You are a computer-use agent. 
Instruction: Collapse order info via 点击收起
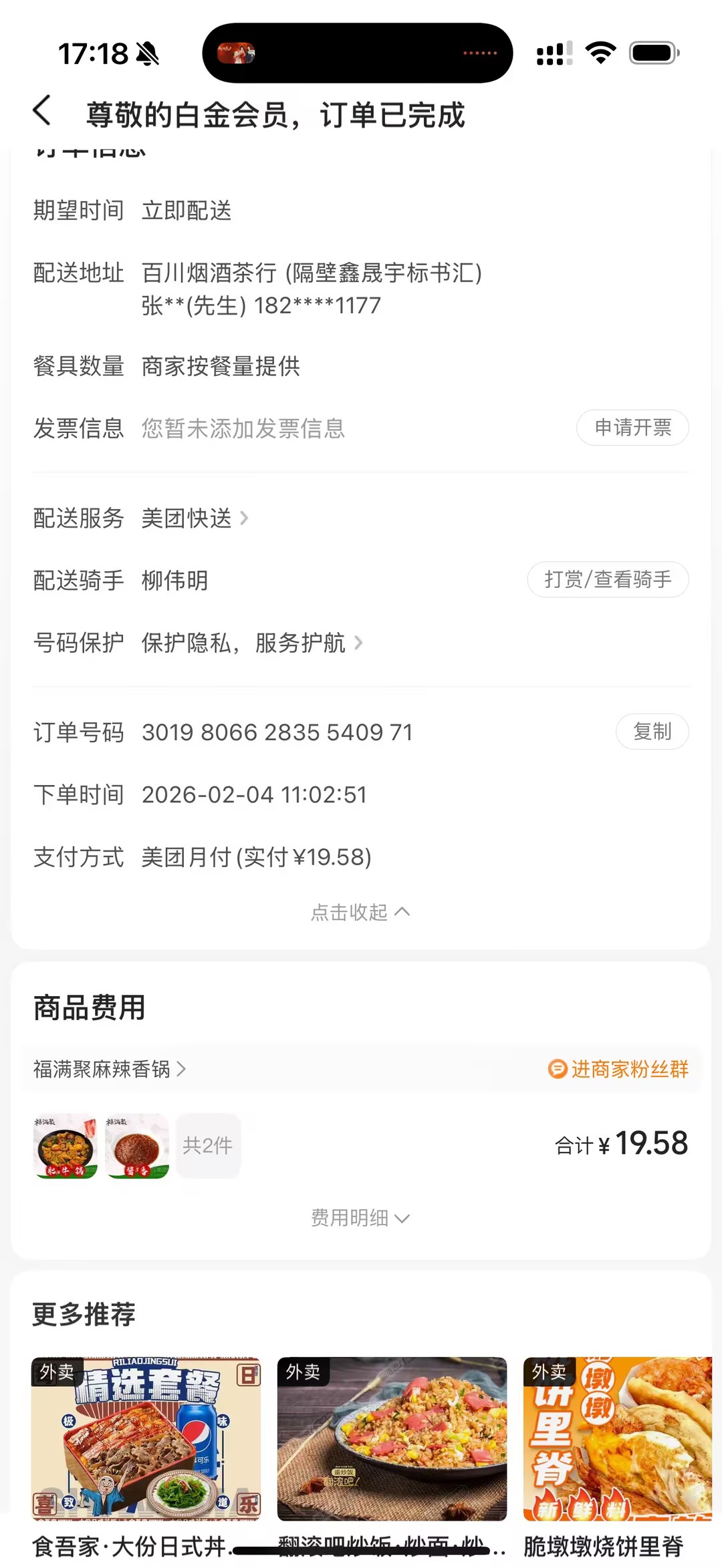click(360, 912)
